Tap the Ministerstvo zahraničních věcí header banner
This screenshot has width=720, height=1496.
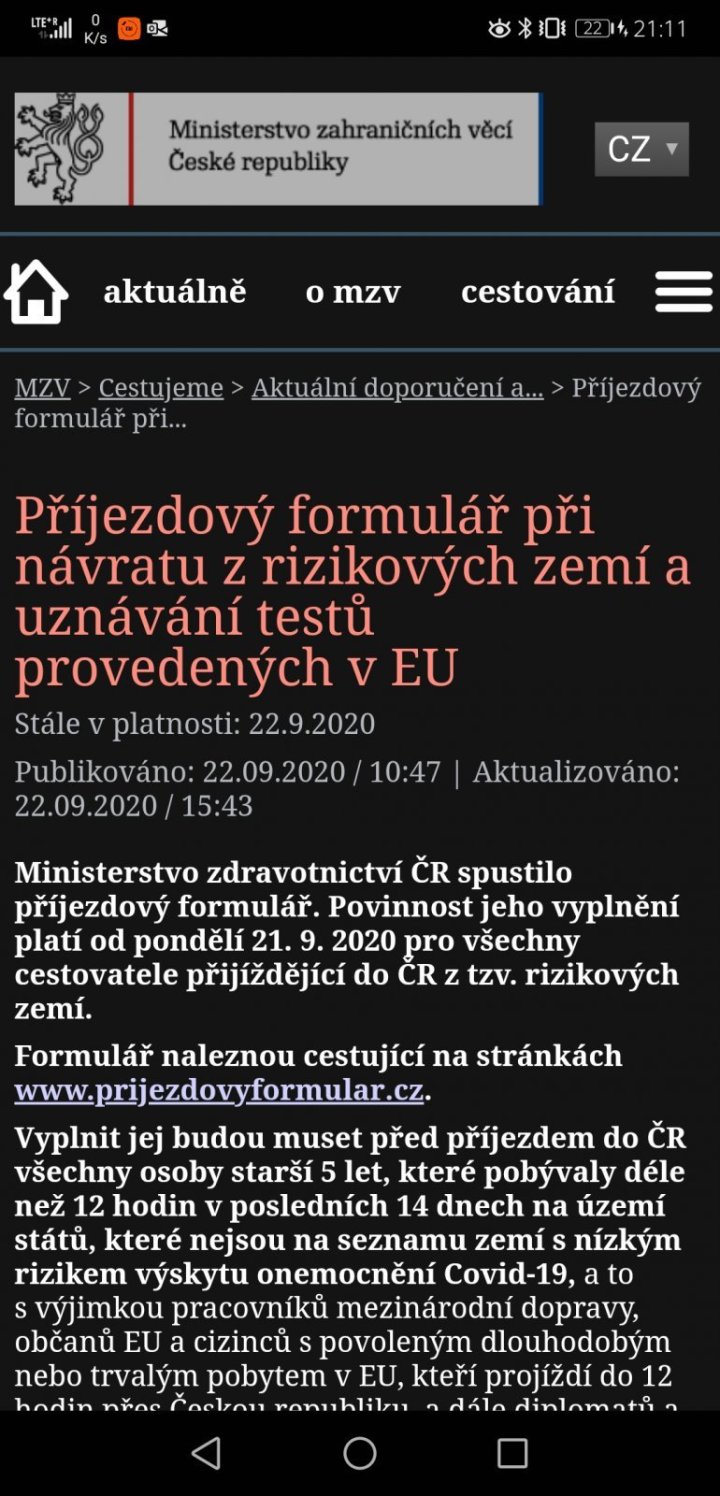278,149
